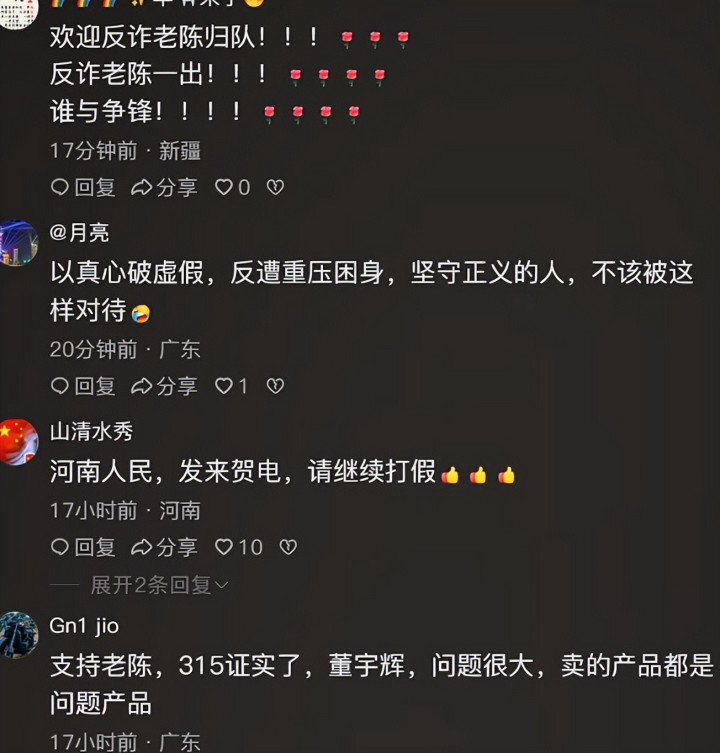720x753 pixels.
Task: Share 山清水秀's comment
Action: [165, 547]
